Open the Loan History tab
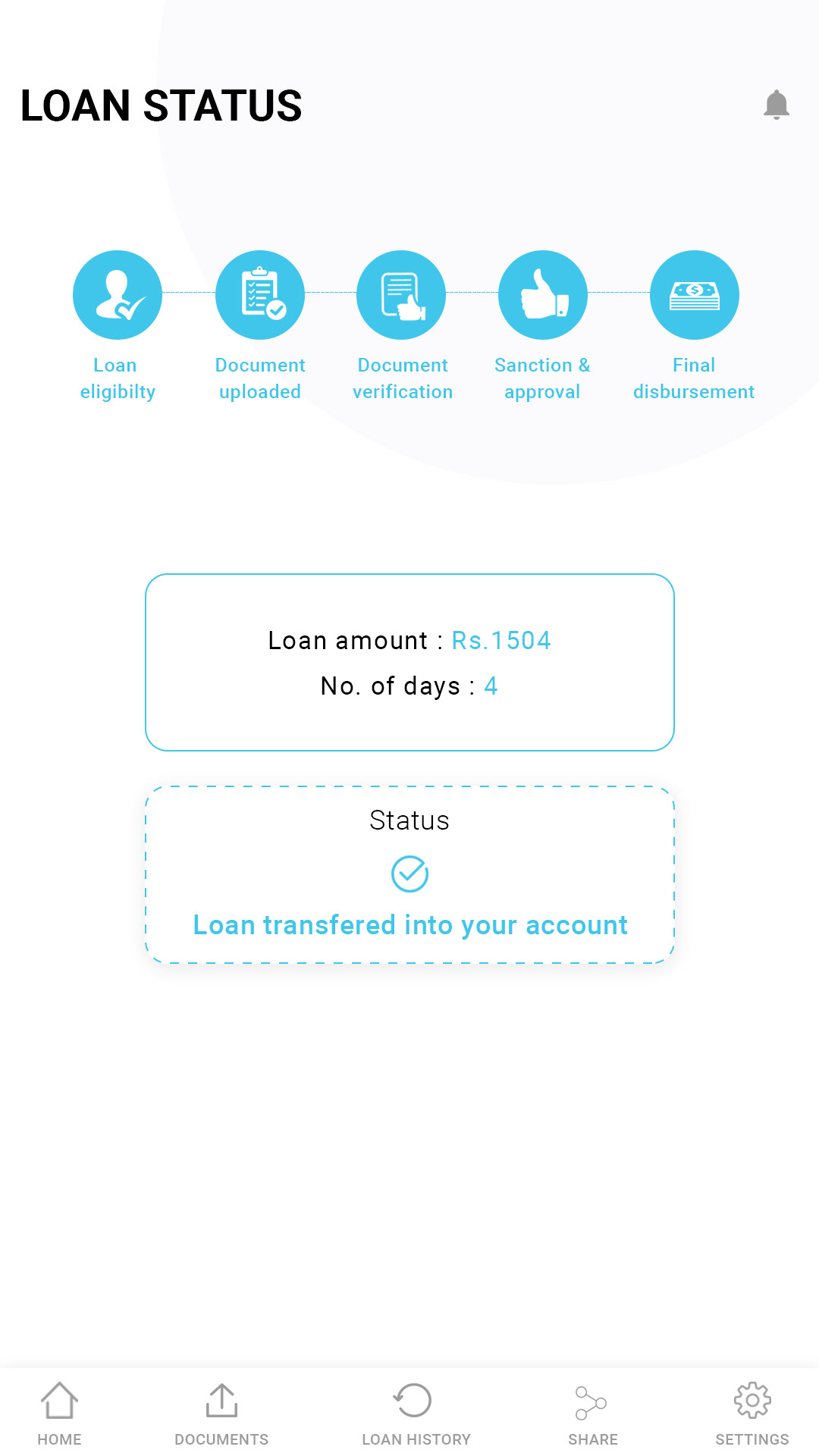The height and width of the screenshot is (1456, 819). [x=416, y=1414]
